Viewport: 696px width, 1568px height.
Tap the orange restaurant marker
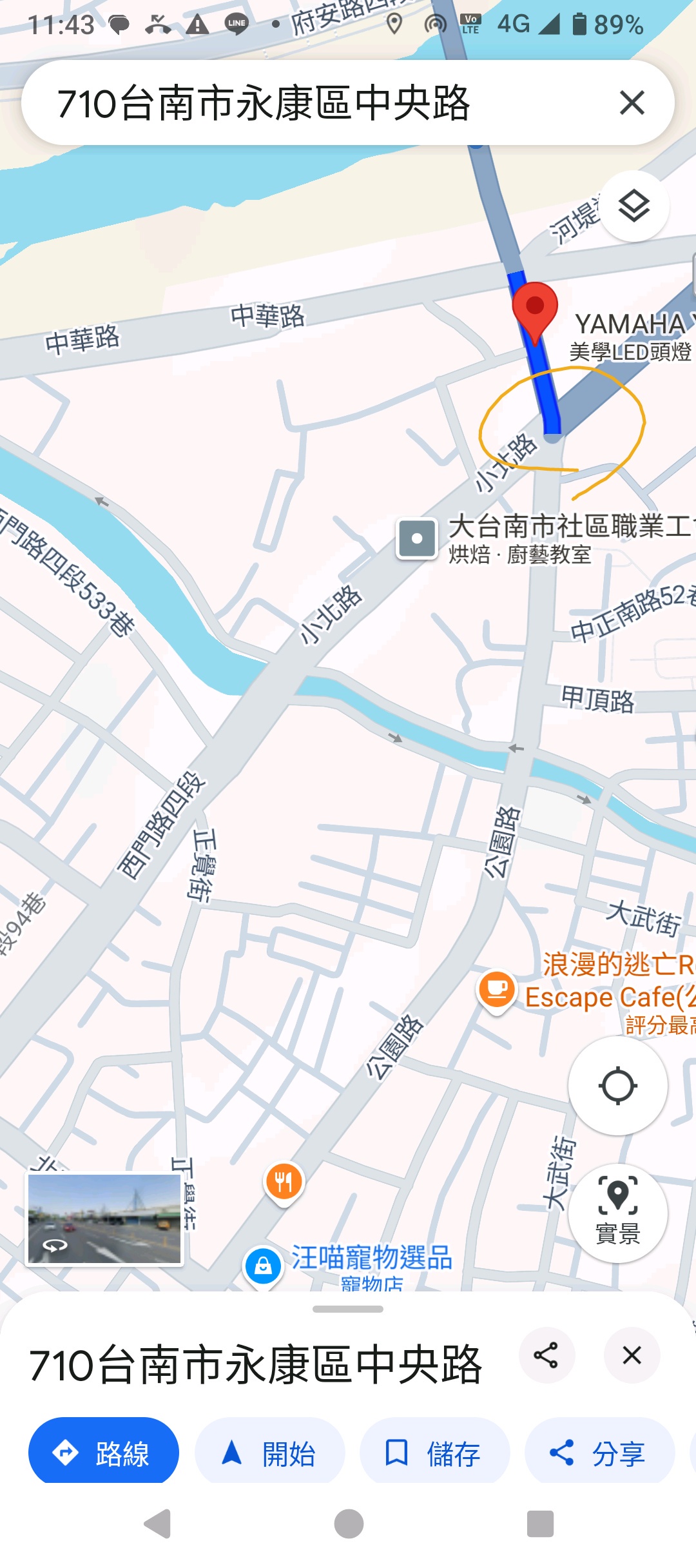pyautogui.click(x=284, y=1182)
